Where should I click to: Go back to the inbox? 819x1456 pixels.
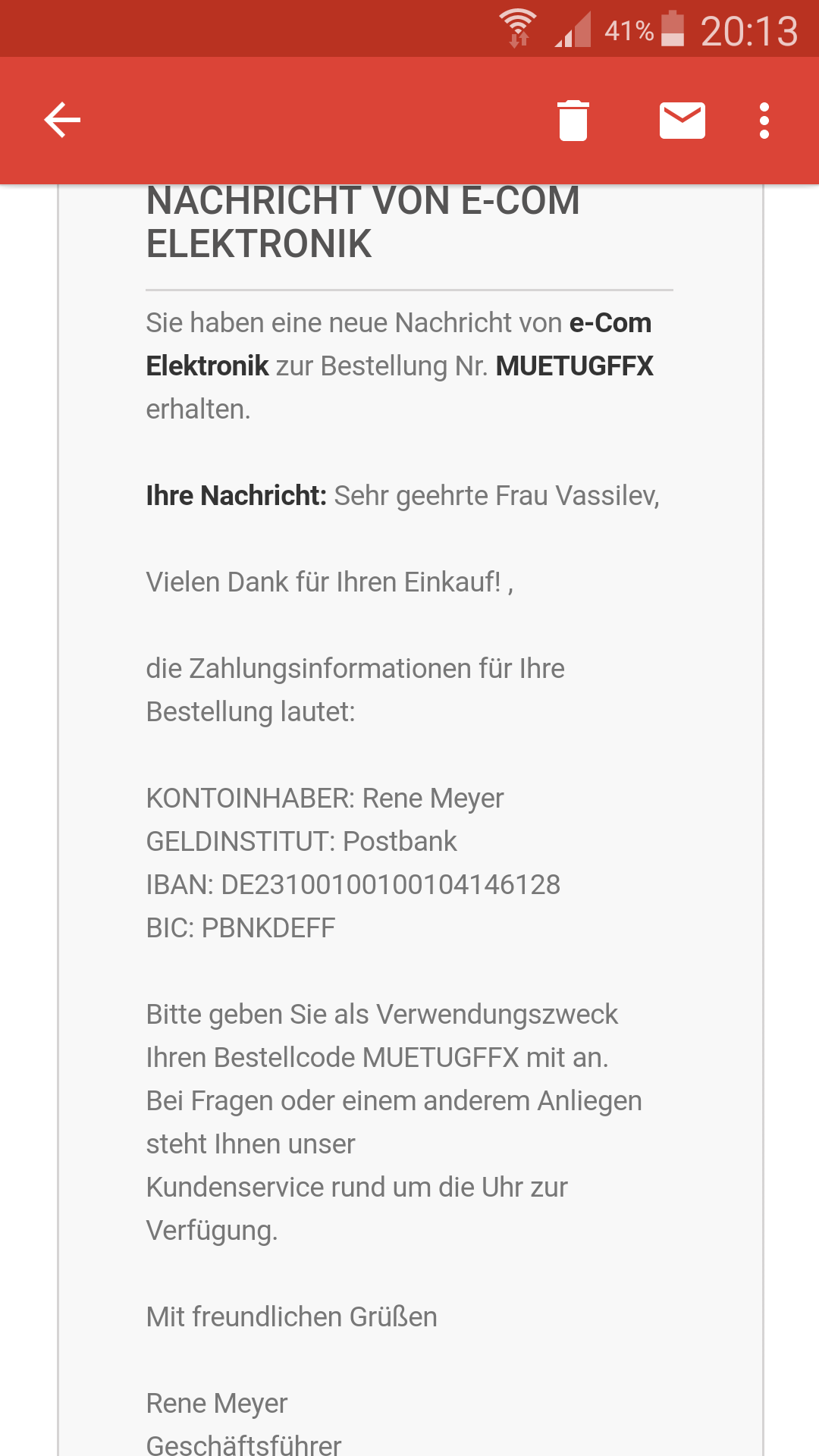tap(62, 120)
